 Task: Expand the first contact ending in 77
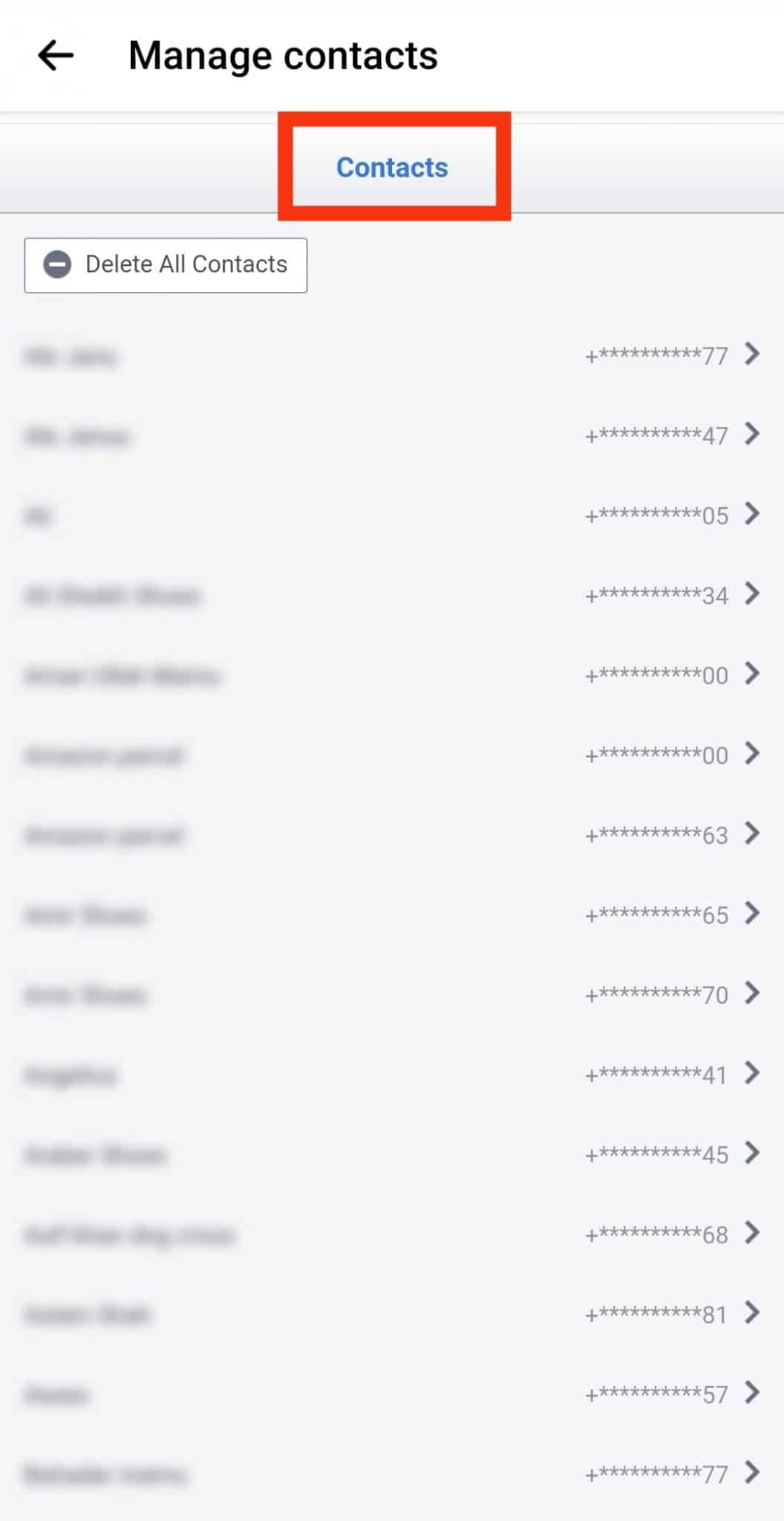click(753, 355)
